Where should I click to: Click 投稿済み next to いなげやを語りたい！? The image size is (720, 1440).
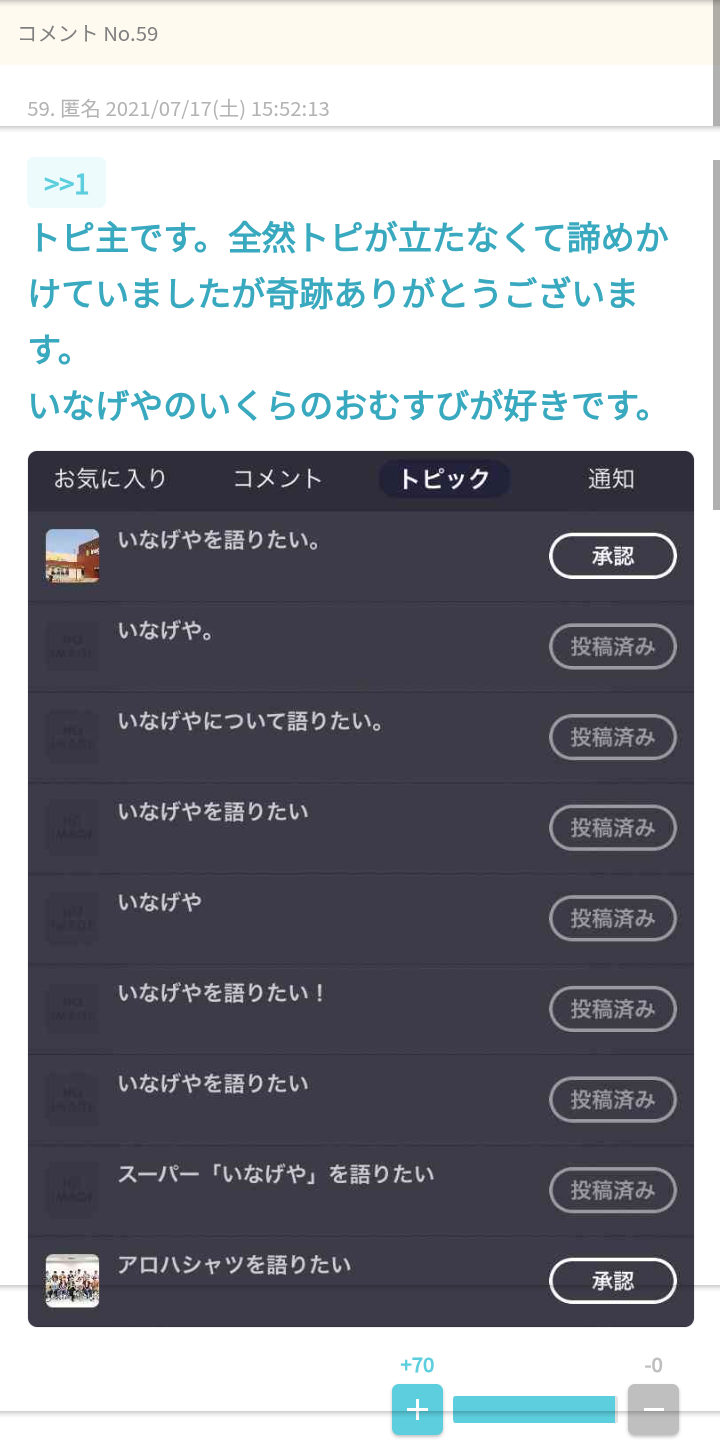[612, 1009]
